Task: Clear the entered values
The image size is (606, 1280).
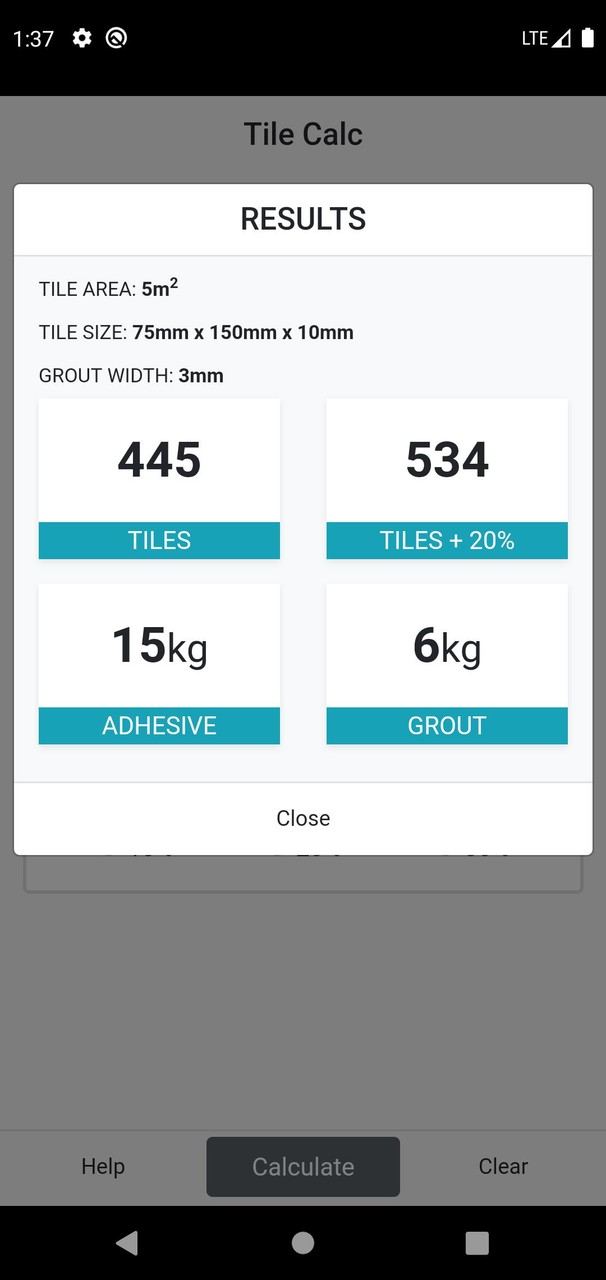Action: click(x=503, y=1167)
